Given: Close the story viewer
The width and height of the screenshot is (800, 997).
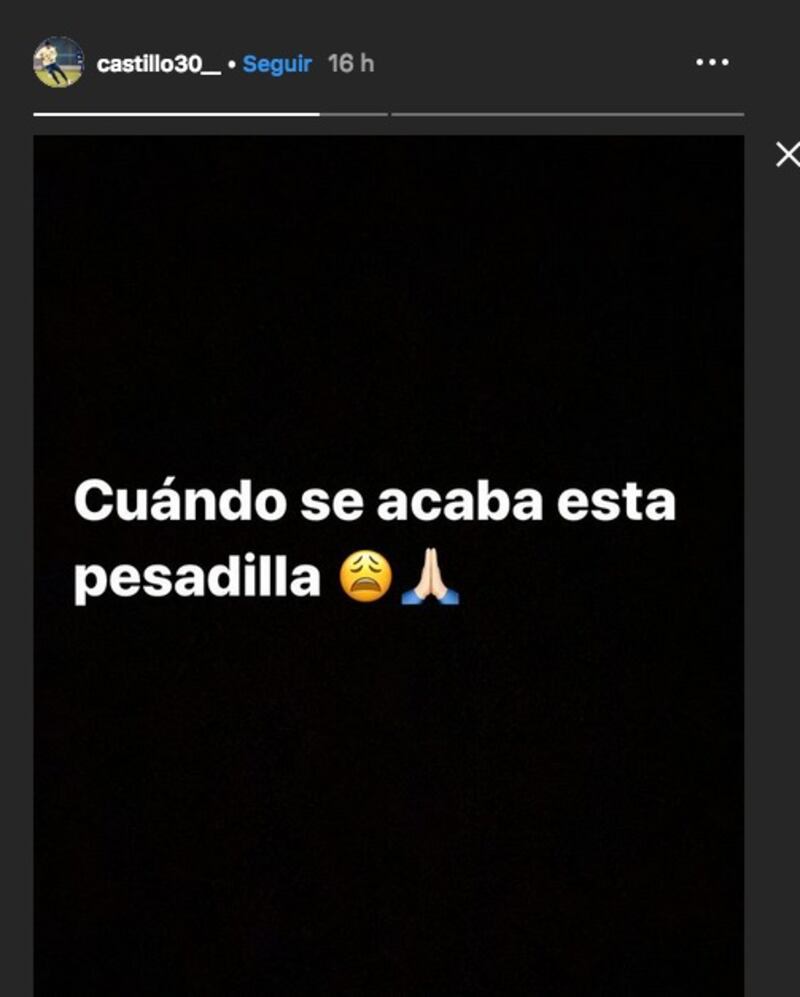Looking at the screenshot, I should [x=787, y=155].
